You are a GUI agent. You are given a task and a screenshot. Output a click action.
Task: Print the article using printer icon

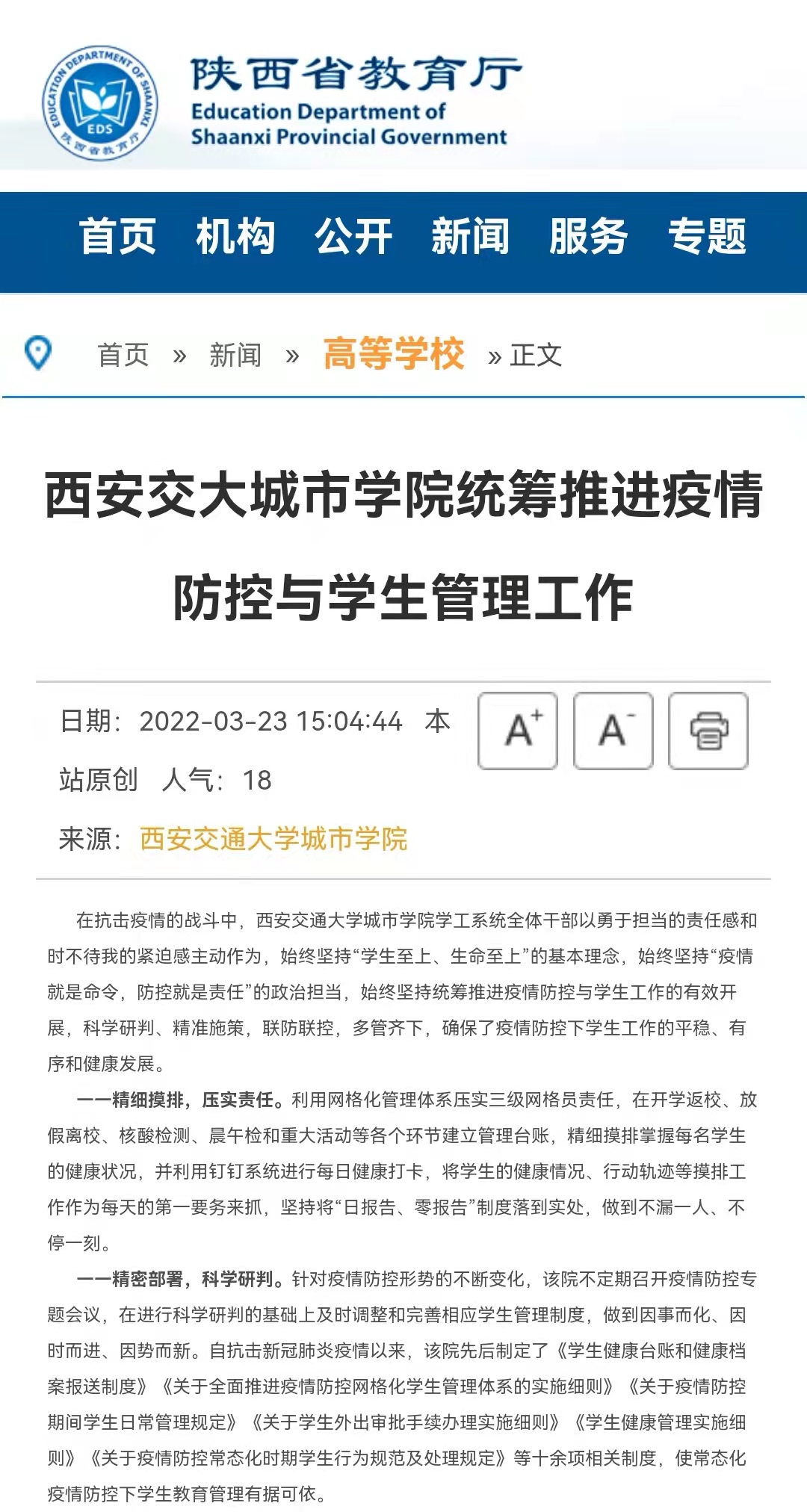click(708, 730)
